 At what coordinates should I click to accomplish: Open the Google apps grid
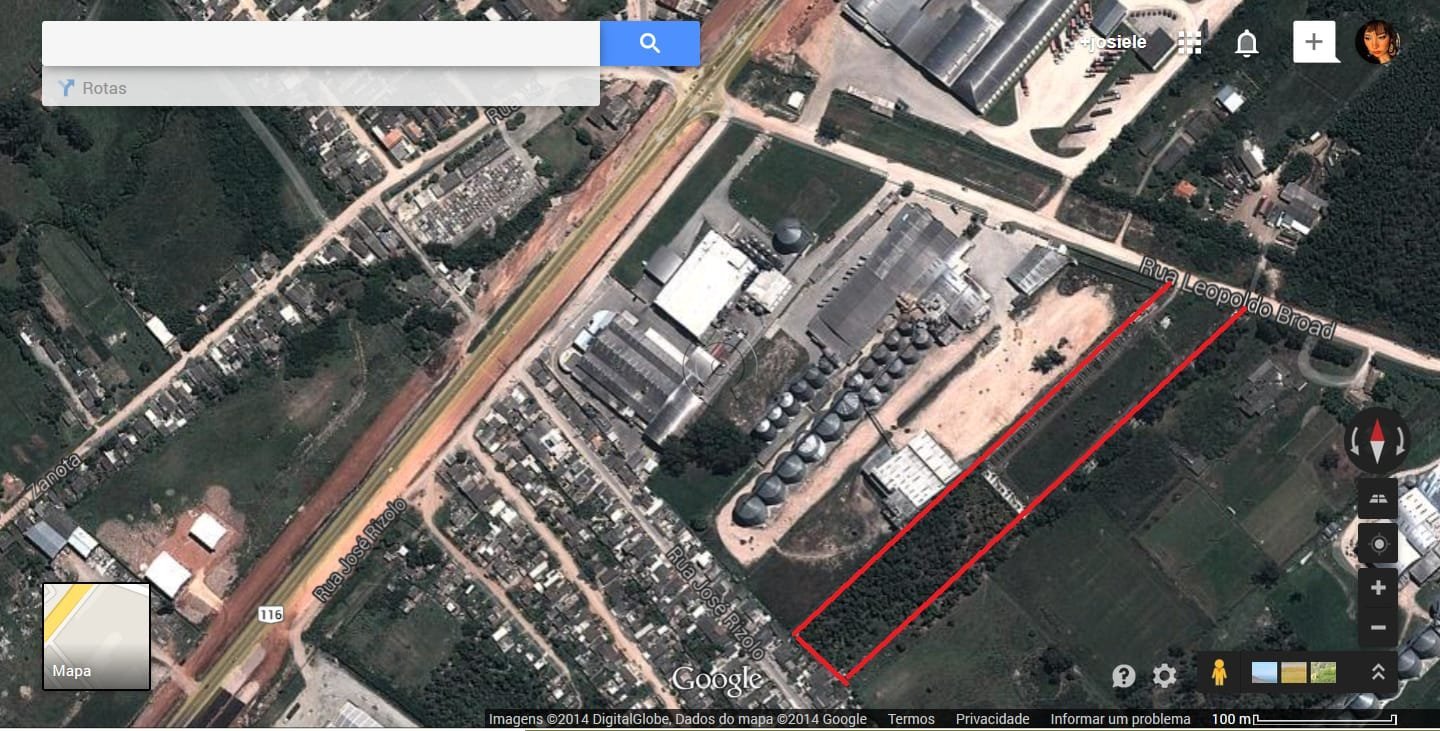(x=1189, y=42)
